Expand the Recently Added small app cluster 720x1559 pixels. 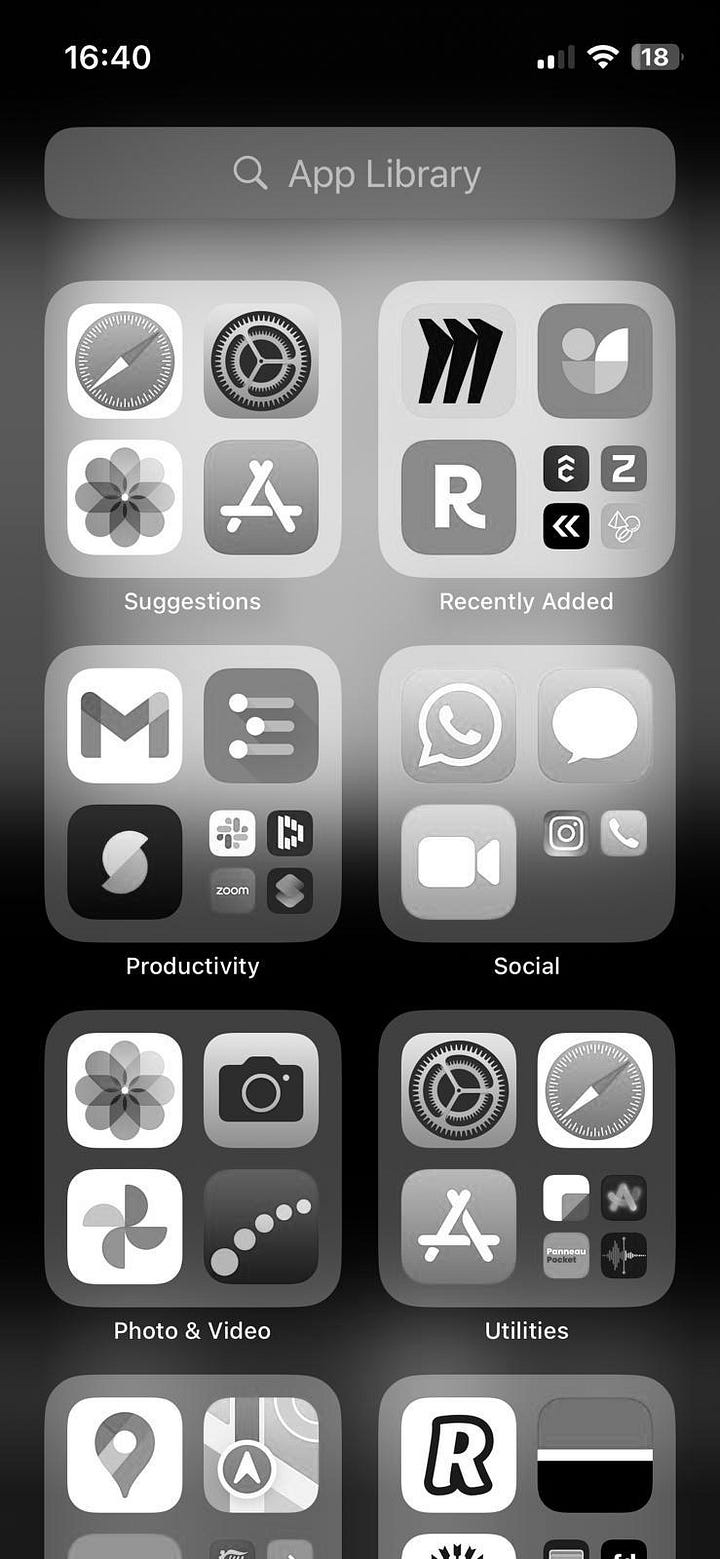point(595,497)
